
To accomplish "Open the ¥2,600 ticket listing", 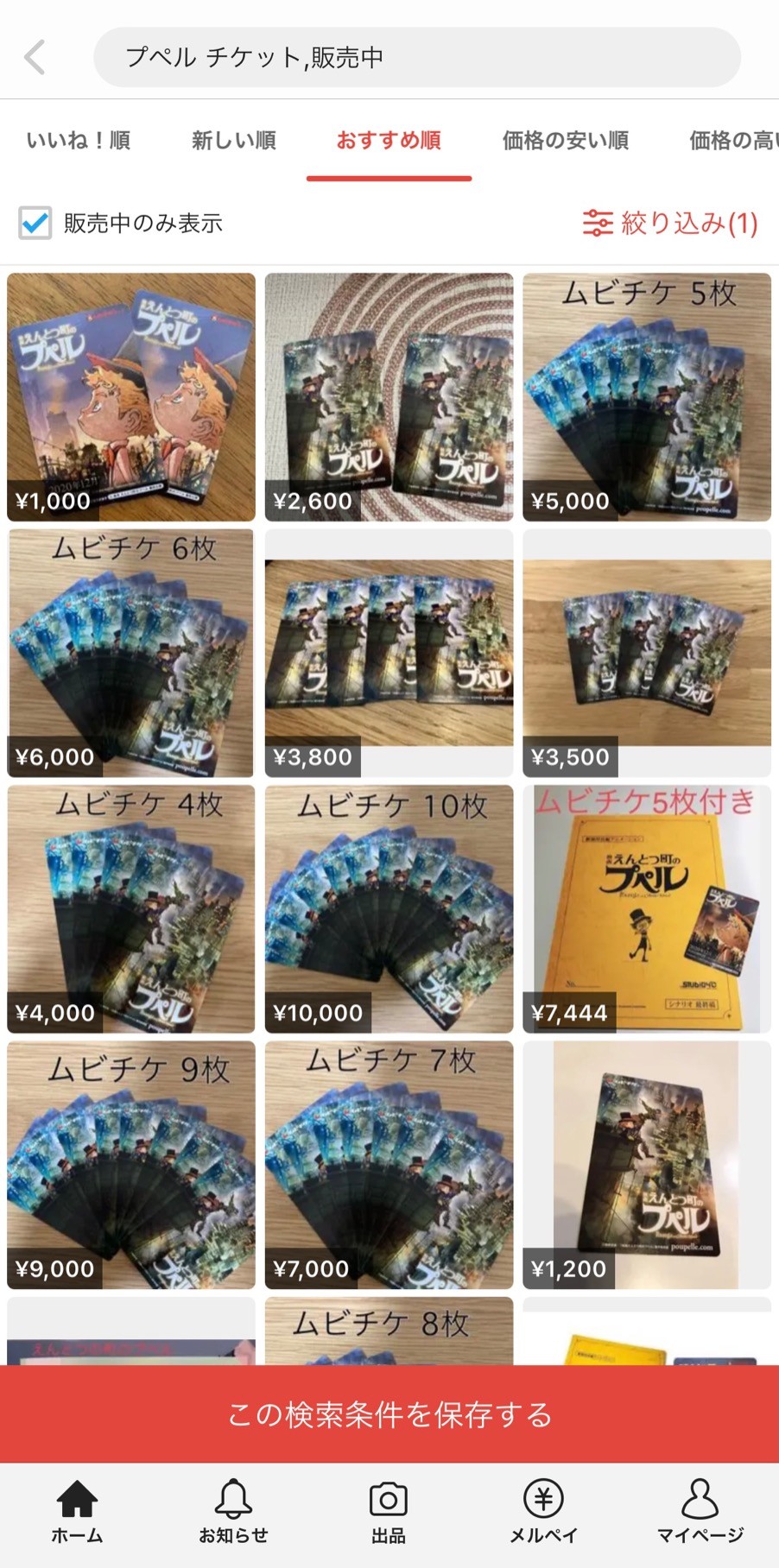I will coord(389,397).
